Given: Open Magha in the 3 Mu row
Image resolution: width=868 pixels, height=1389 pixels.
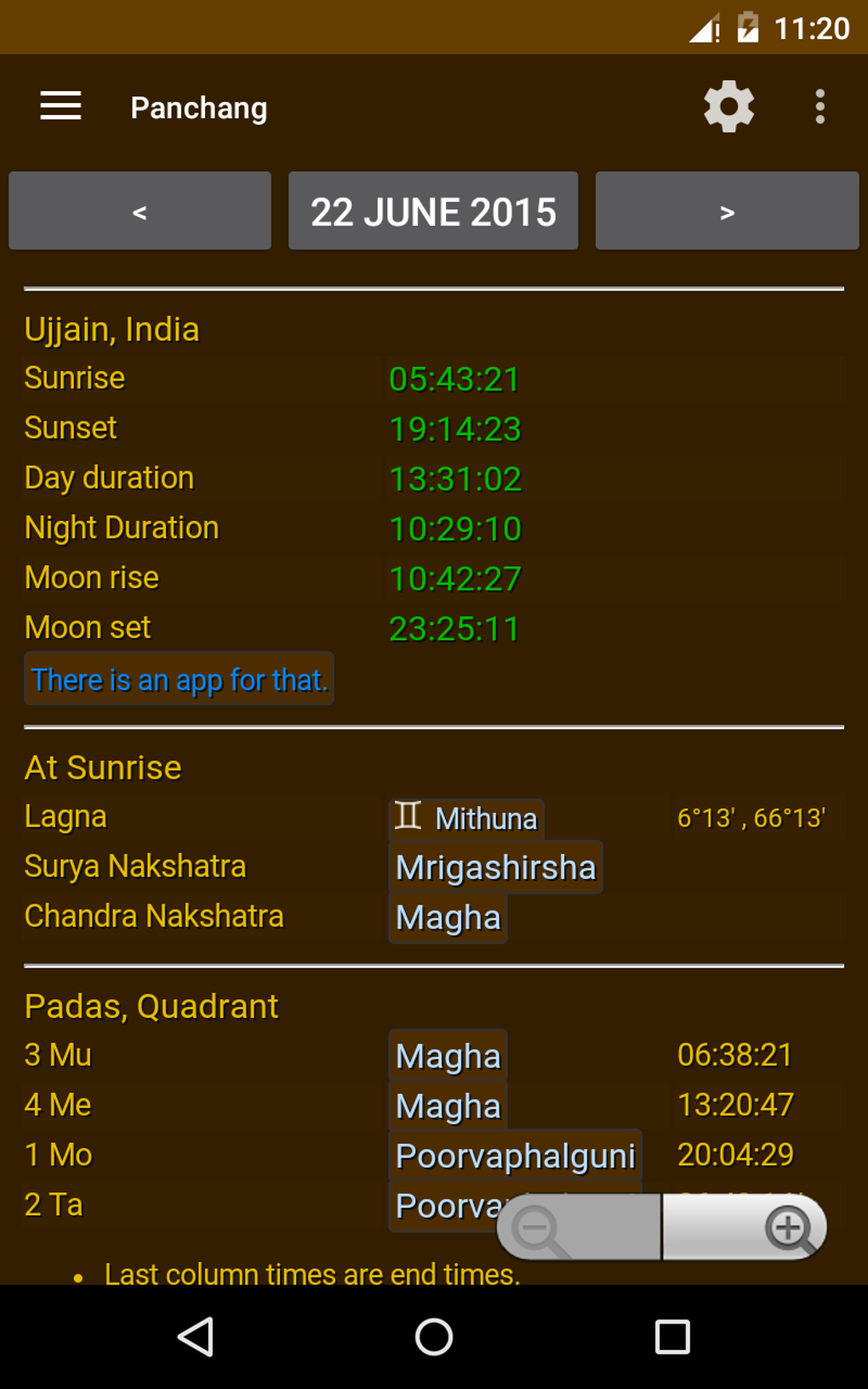Looking at the screenshot, I should click(x=448, y=1056).
